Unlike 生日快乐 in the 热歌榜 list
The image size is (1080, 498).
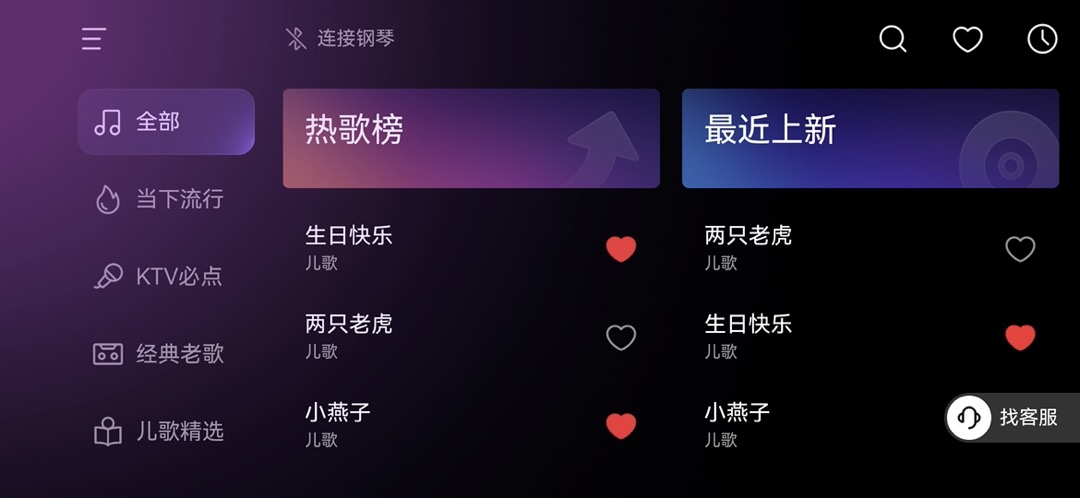pos(621,249)
